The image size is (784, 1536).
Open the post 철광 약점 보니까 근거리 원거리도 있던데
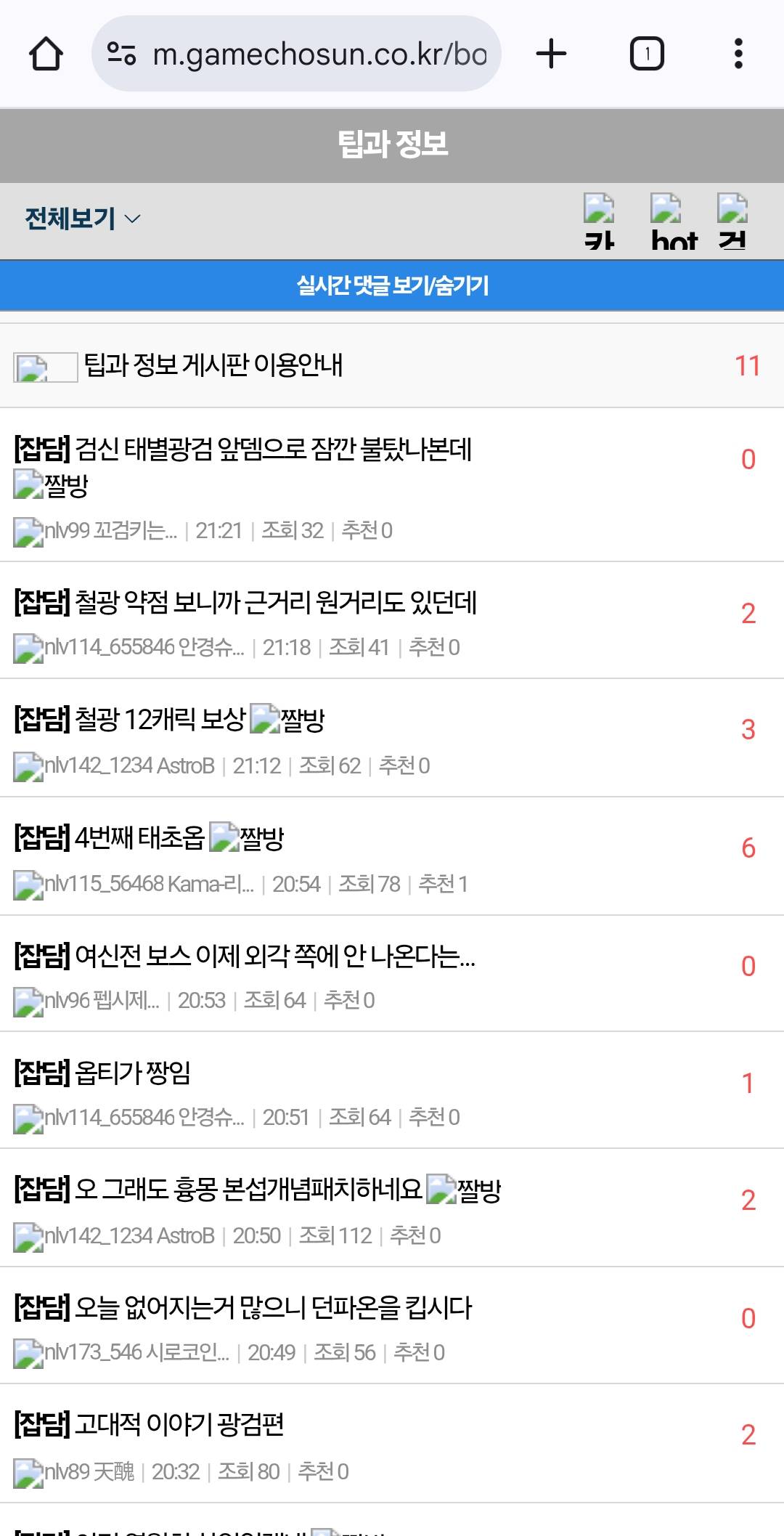(x=245, y=602)
